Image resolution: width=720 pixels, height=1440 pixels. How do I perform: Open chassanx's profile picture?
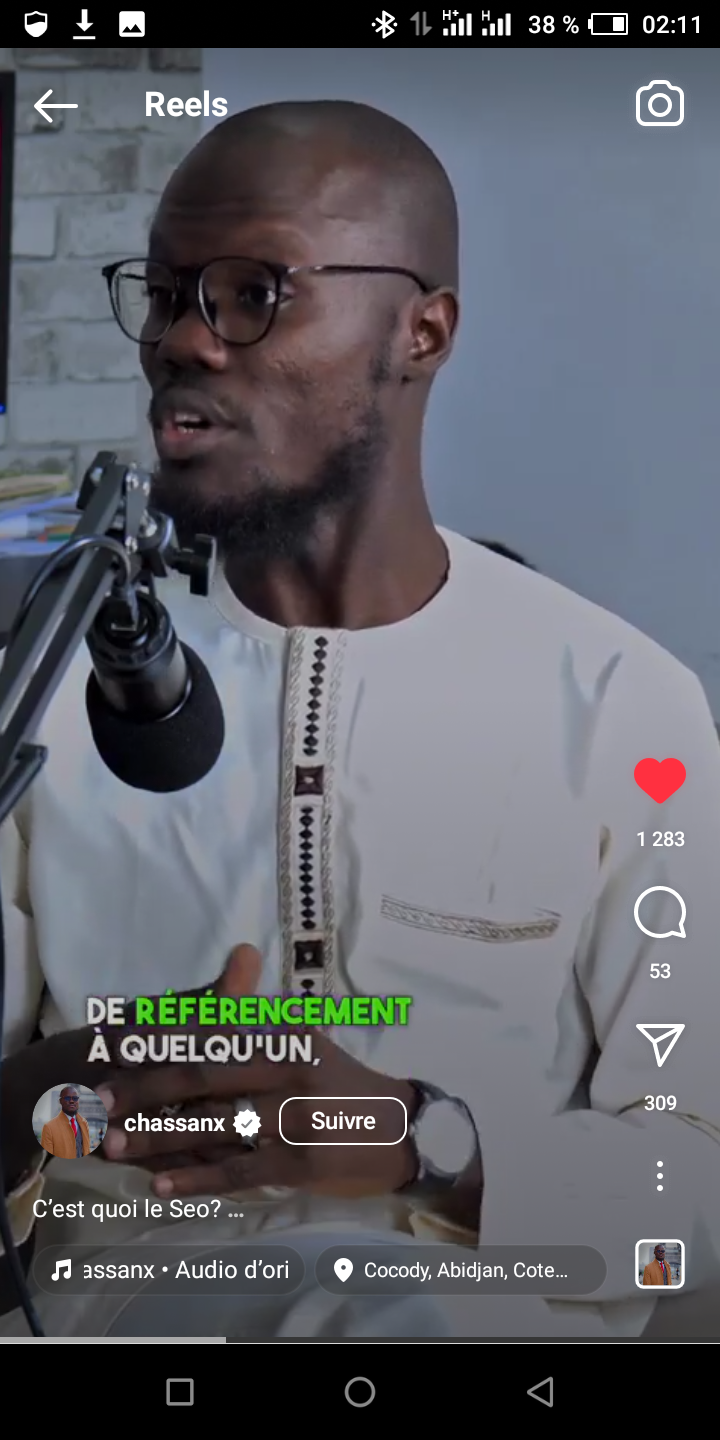coord(70,1121)
